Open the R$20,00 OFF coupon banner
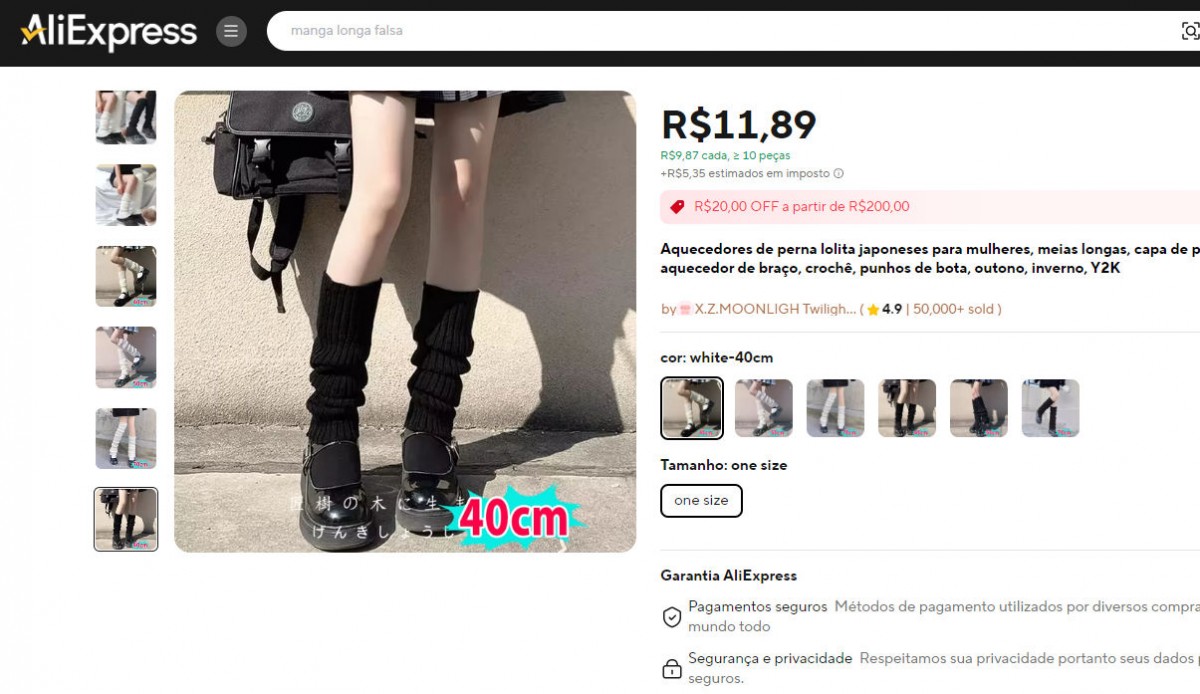1200x694 pixels. (x=800, y=207)
